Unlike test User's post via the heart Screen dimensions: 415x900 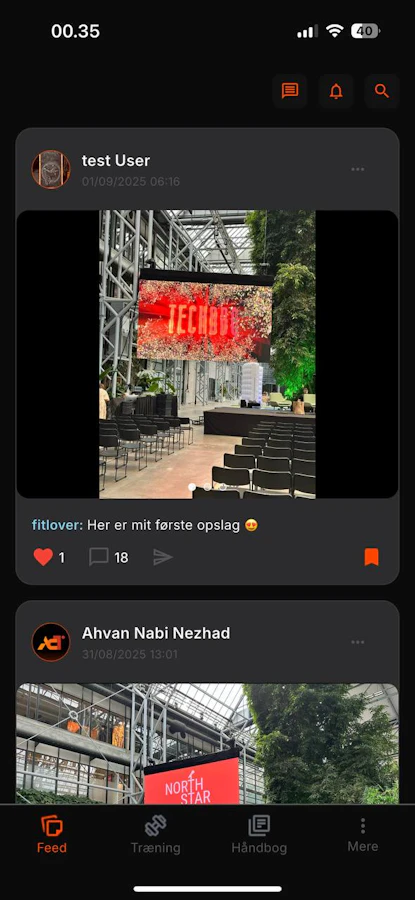(43, 557)
